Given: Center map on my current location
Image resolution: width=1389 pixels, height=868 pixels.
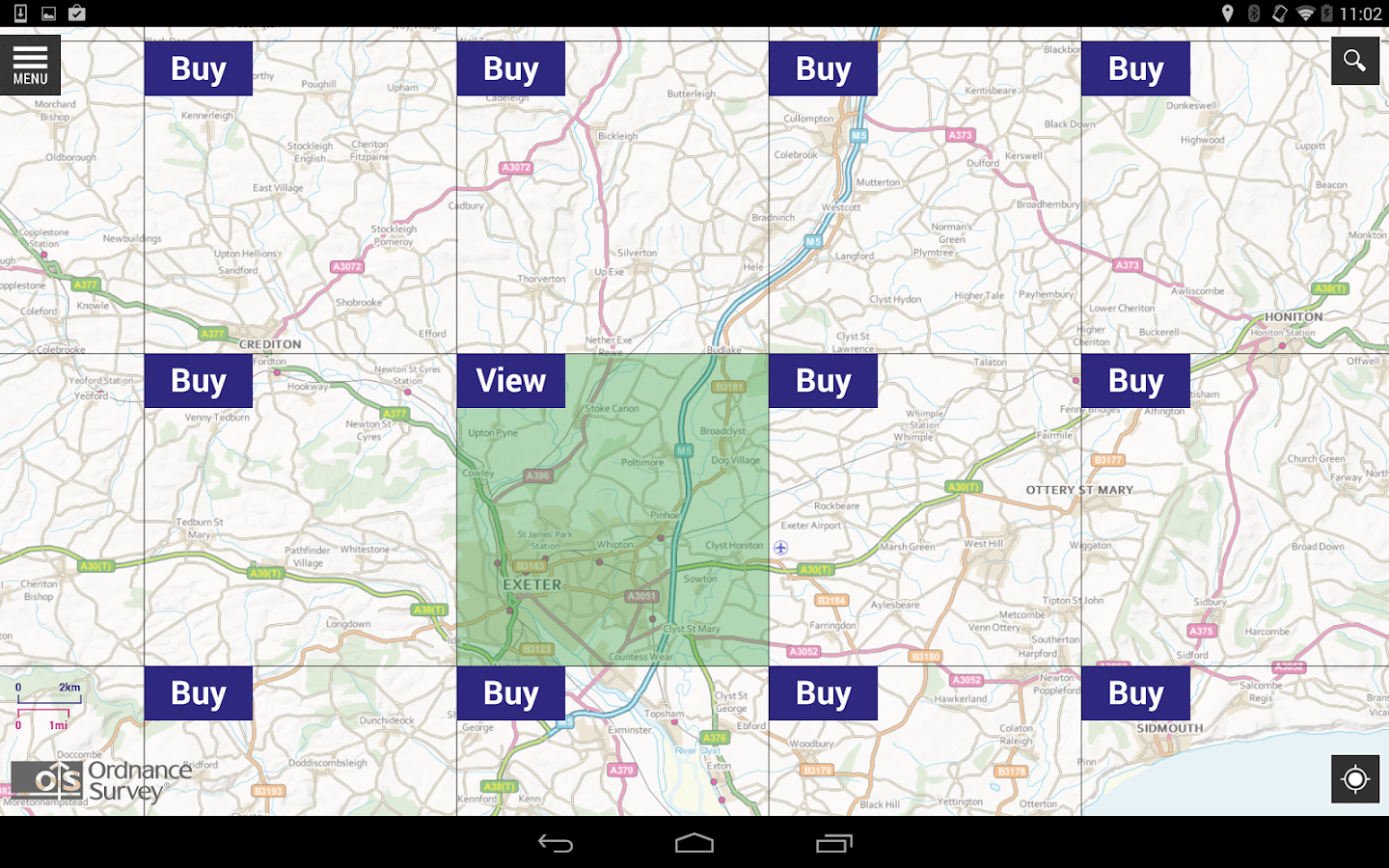Looking at the screenshot, I should 1354,778.
